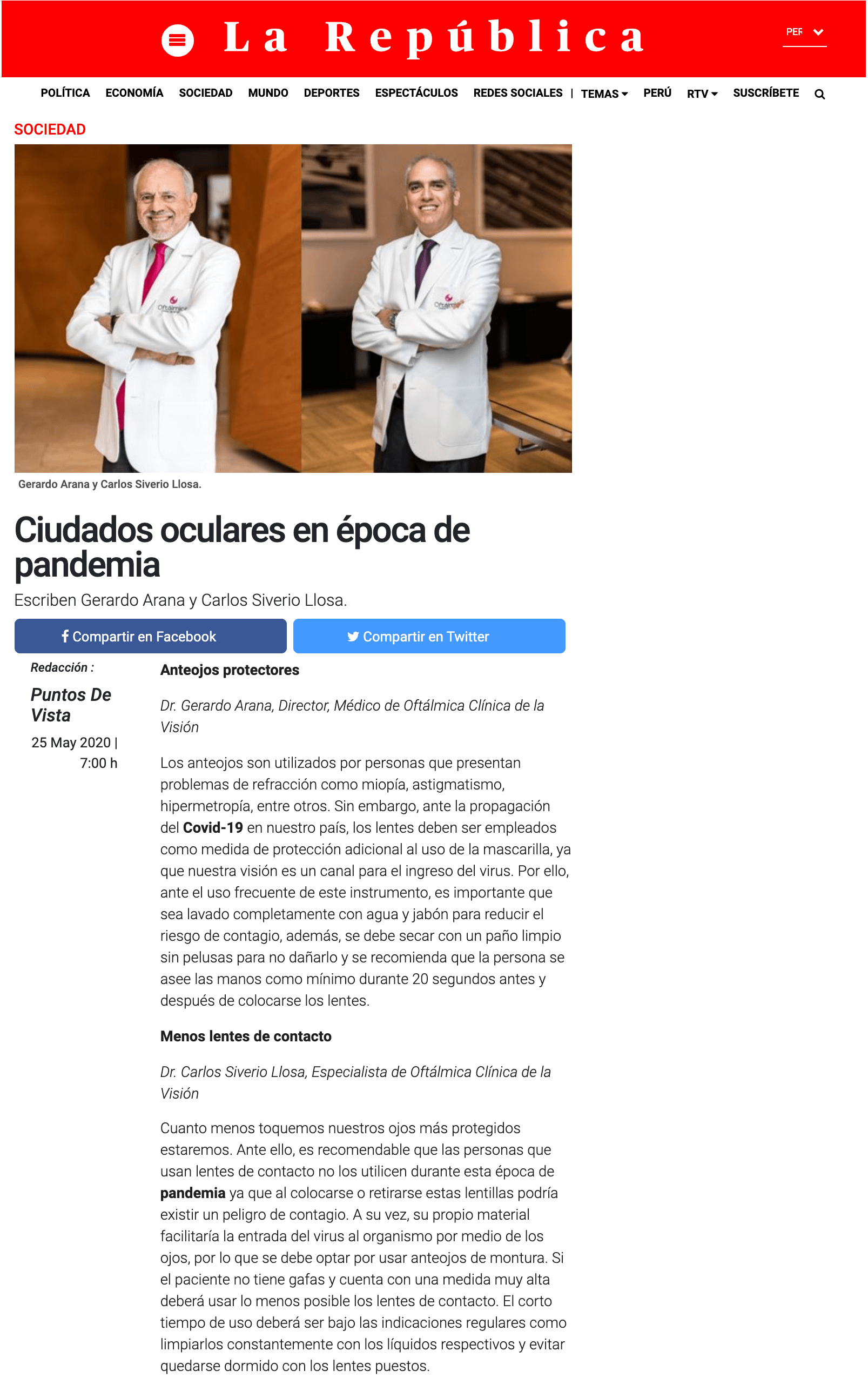Open the search magnifier icon
Screen dimensions: 868x1398
coord(820,94)
